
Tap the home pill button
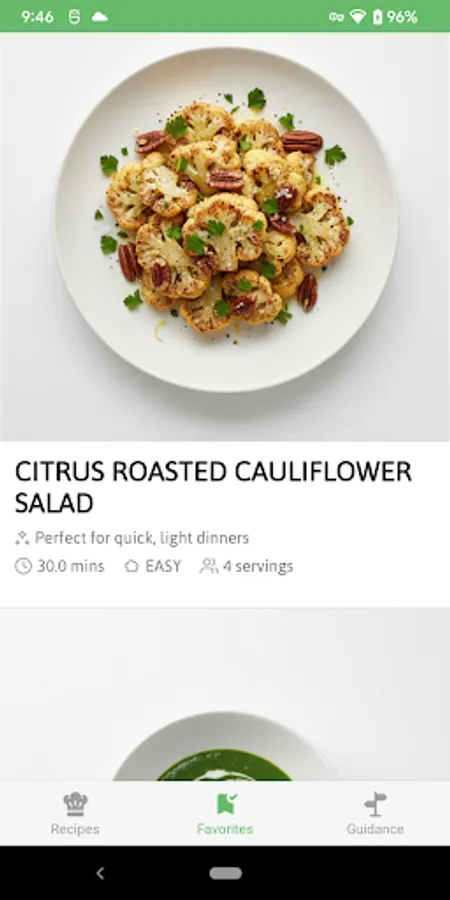[226, 873]
